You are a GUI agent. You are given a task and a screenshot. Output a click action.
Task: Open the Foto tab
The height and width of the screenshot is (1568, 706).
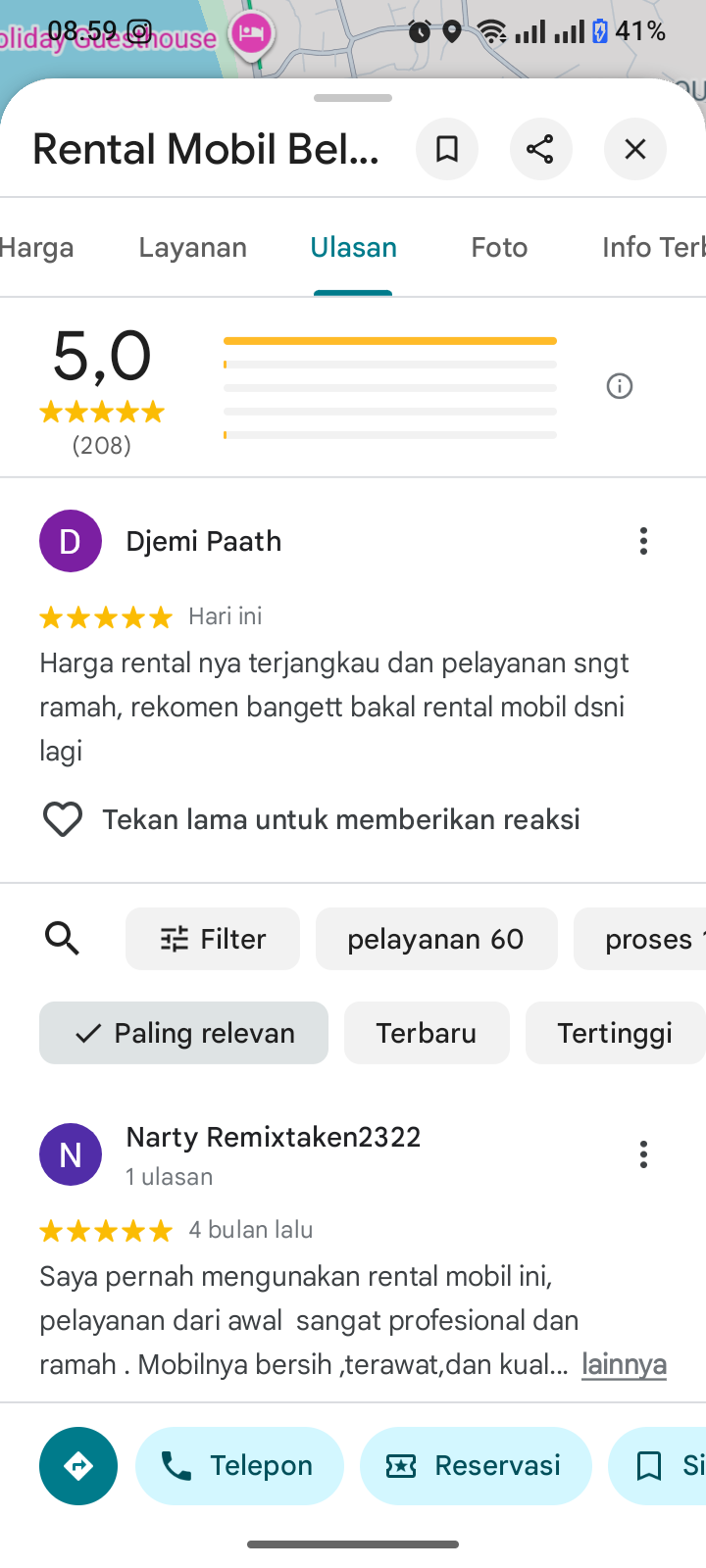pyautogui.click(x=499, y=247)
